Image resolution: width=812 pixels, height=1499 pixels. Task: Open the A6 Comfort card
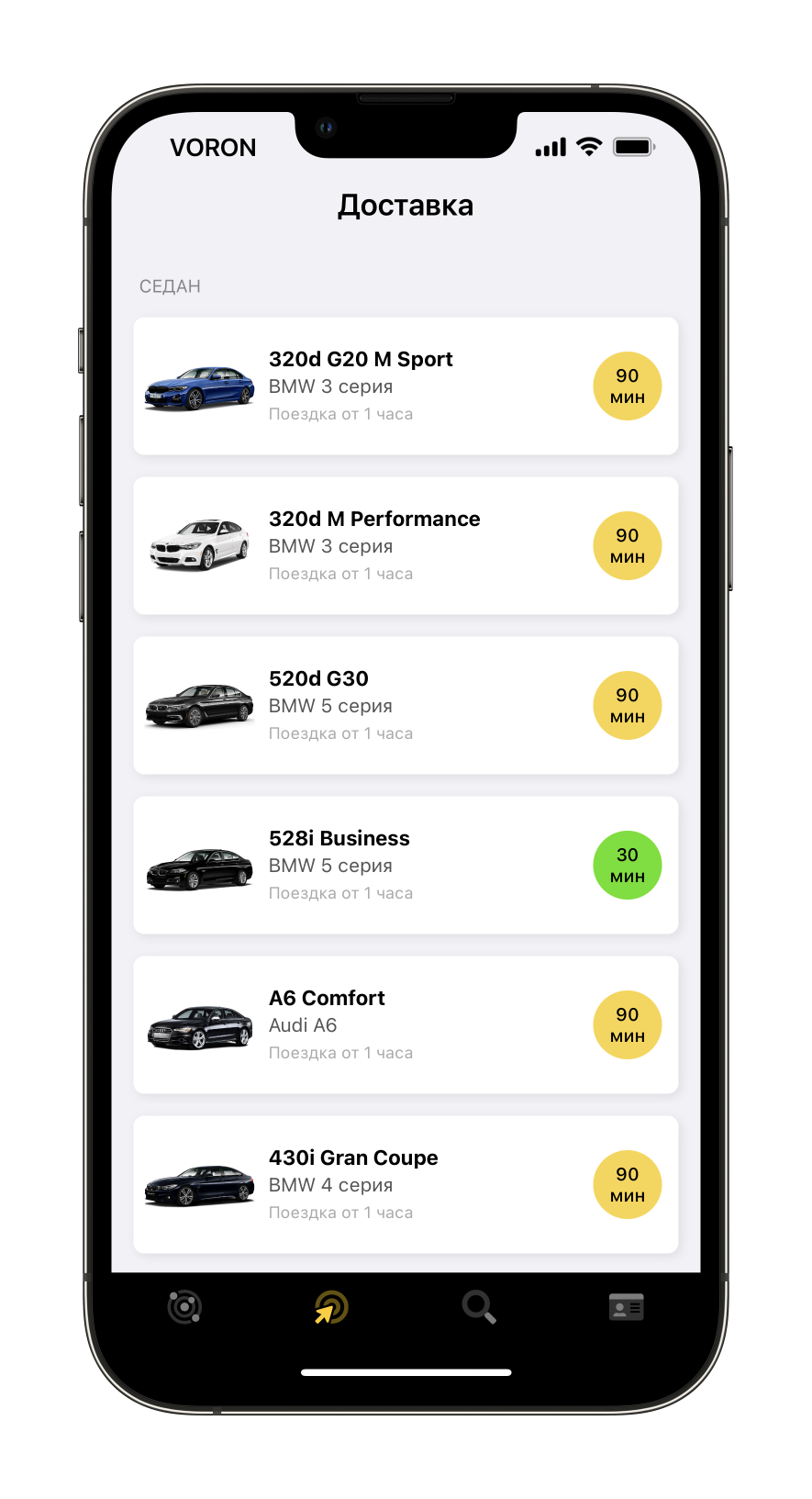point(406,1025)
